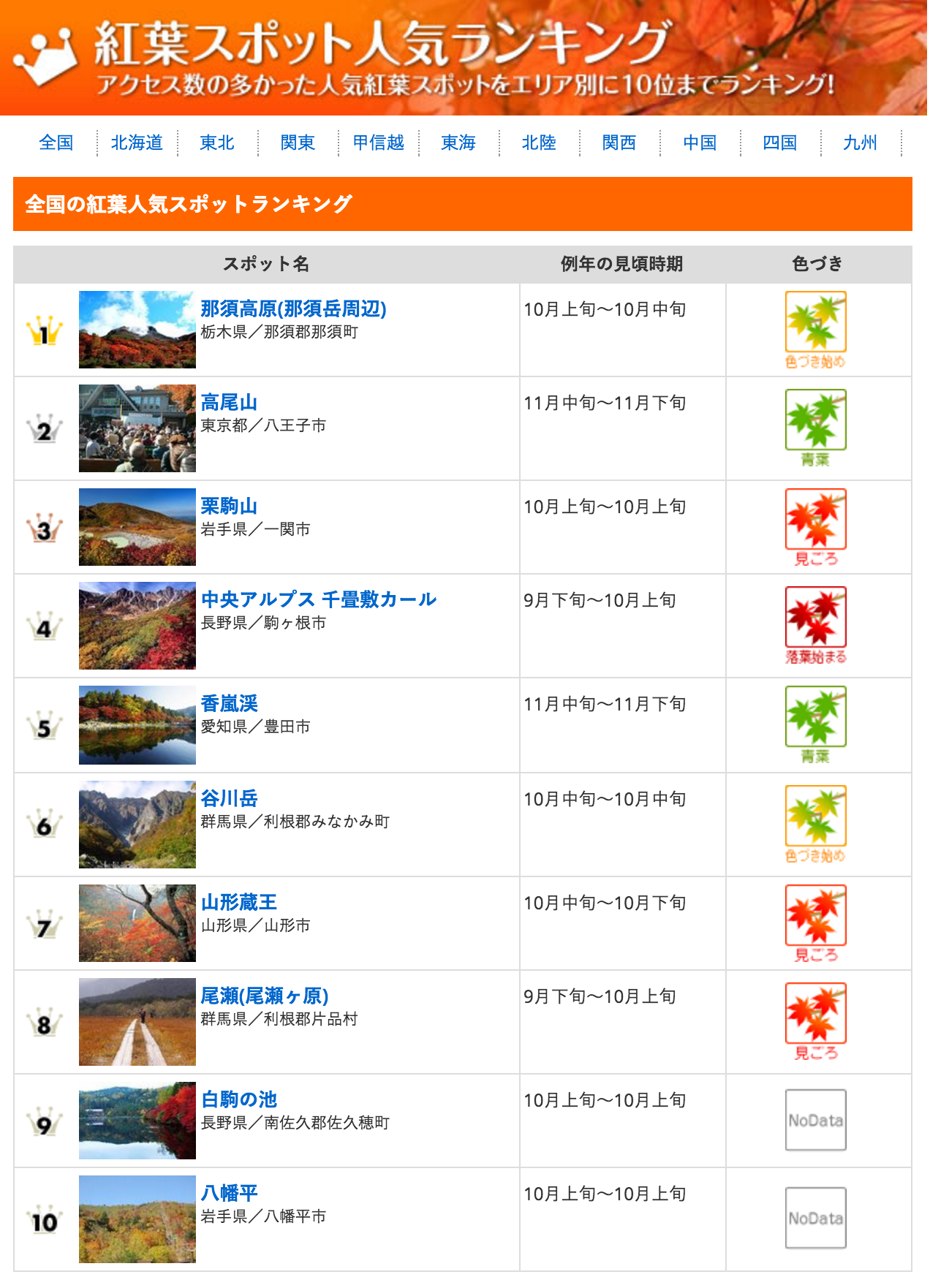The width and height of the screenshot is (930, 1288).
Task: Tap the 香嵐渓 photo thumbnail
Action: click(137, 725)
